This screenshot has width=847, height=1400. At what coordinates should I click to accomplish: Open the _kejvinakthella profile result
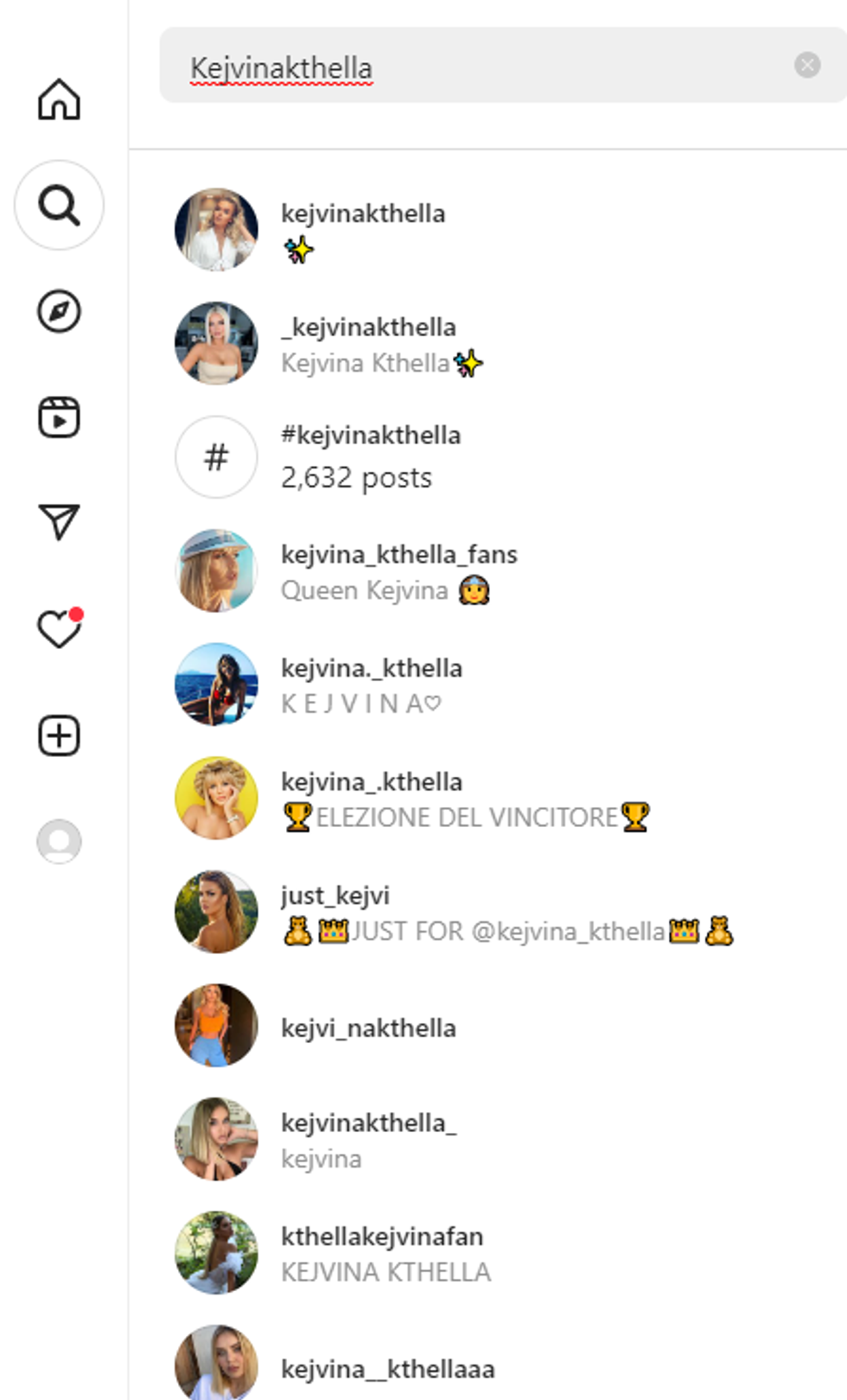pyautogui.click(x=368, y=343)
